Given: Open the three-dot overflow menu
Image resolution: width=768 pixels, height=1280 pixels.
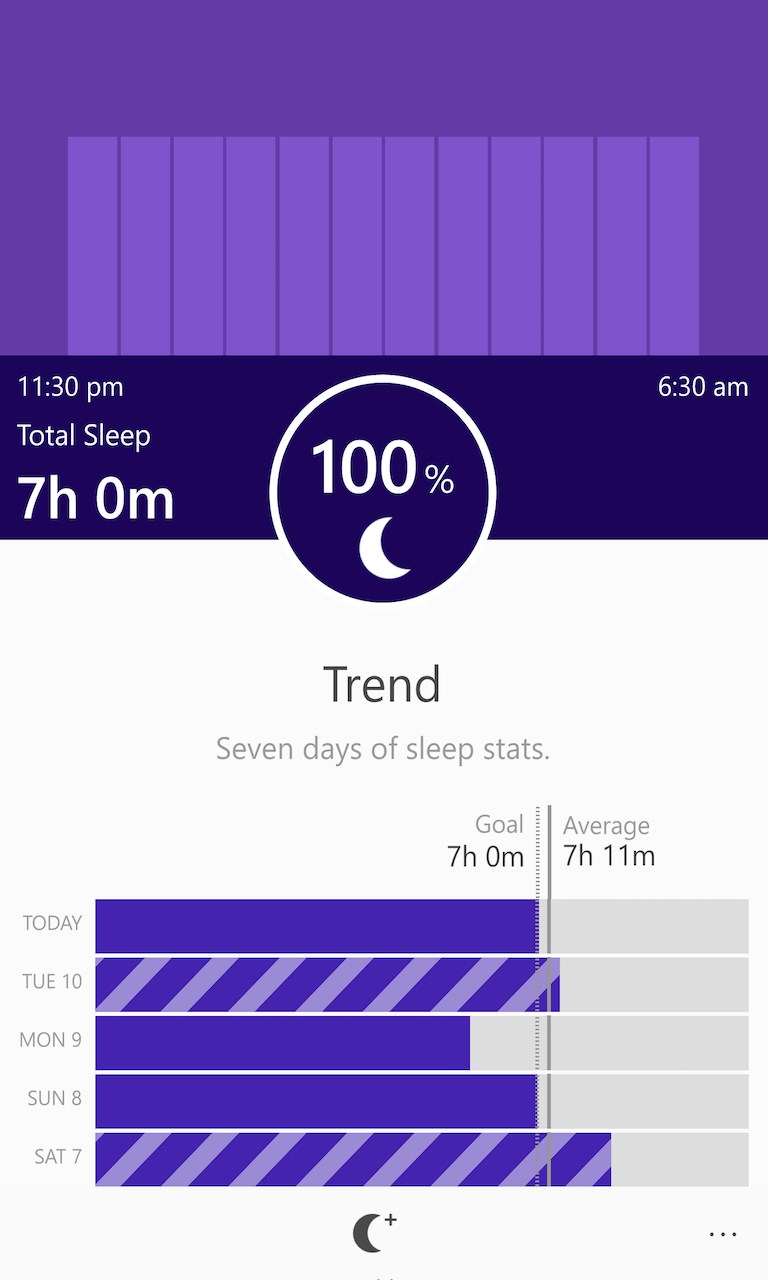Looking at the screenshot, I should 722,1235.
